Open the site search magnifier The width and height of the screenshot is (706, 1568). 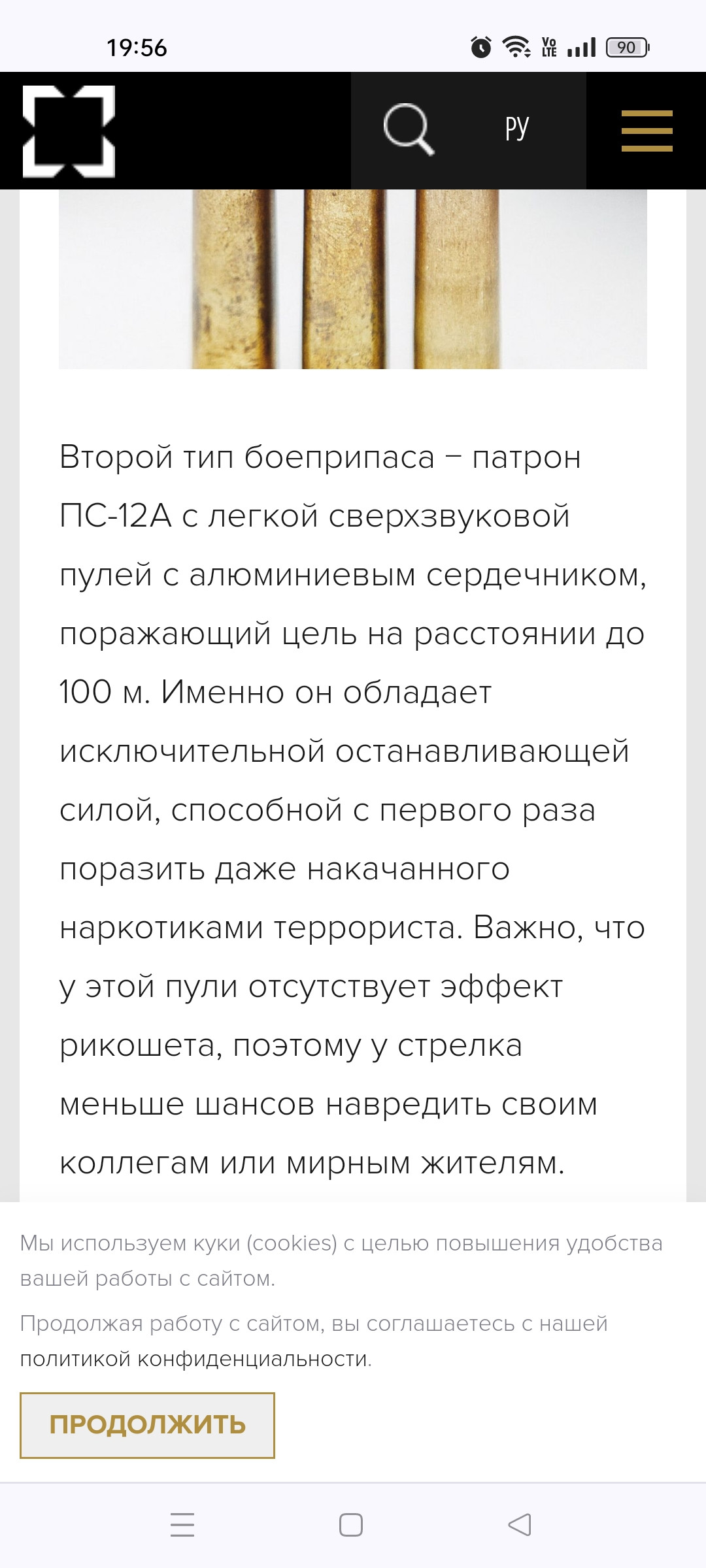coord(409,129)
